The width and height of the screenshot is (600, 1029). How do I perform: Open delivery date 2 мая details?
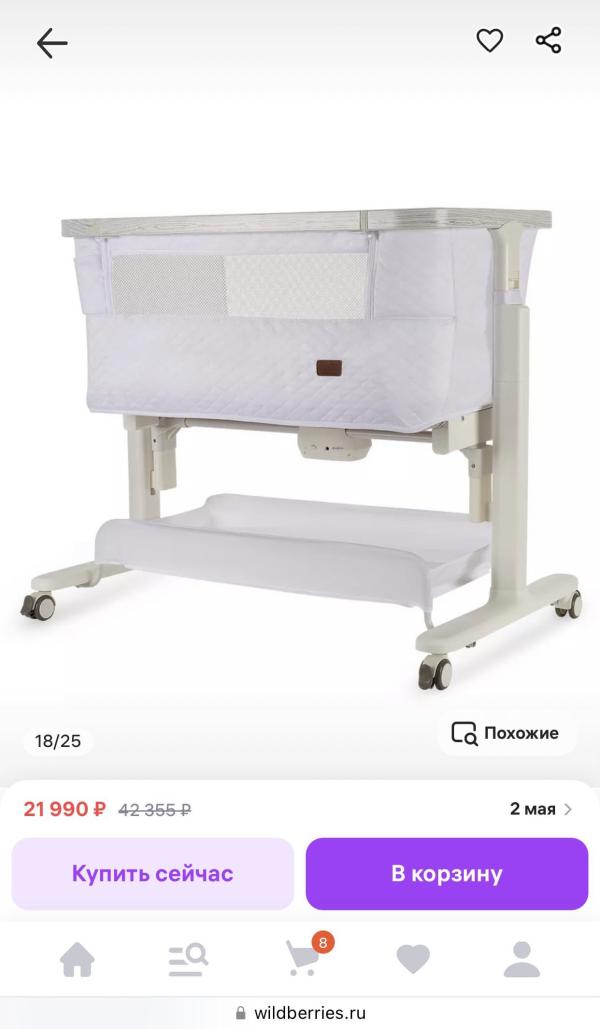pyautogui.click(x=540, y=809)
